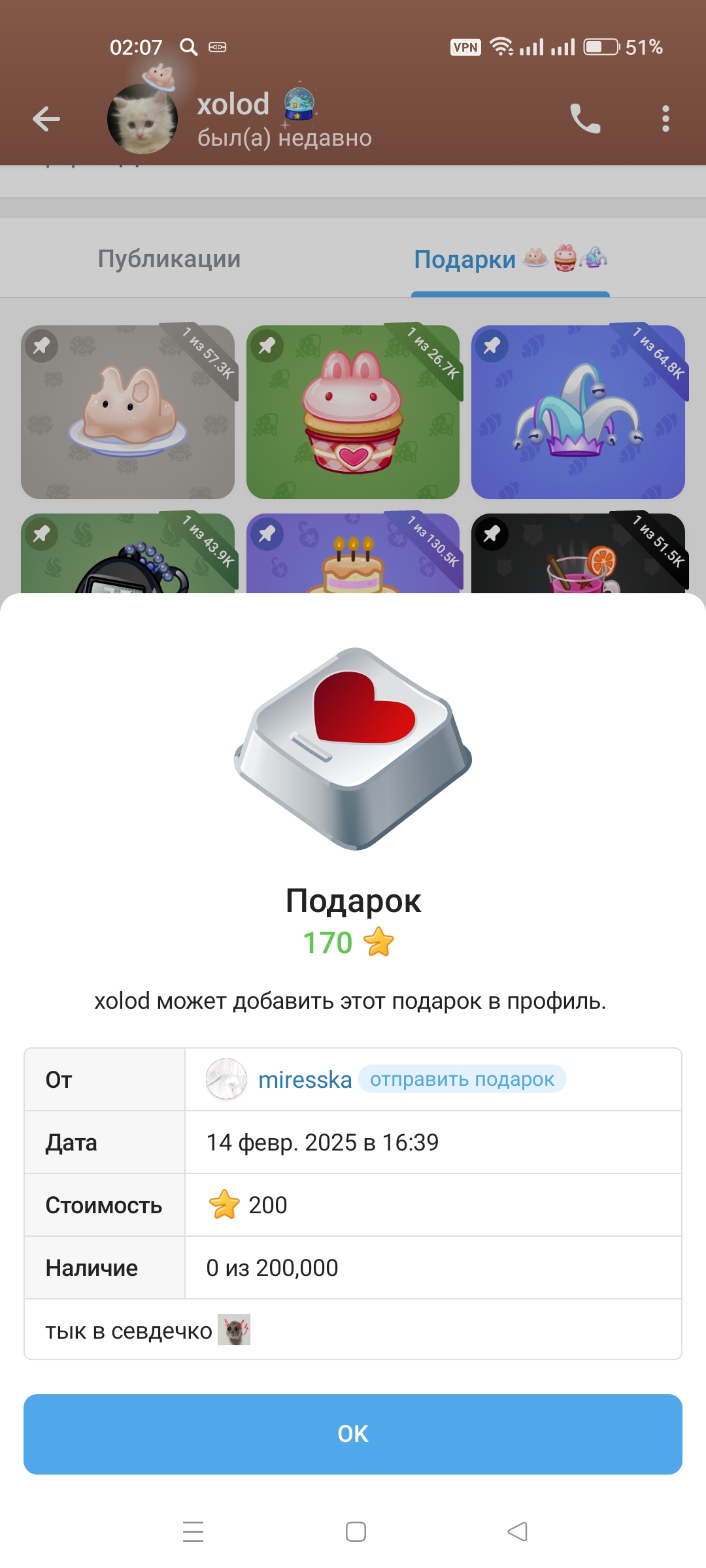The image size is (706, 1568).
Task: Open recent apps from the navigation bar
Action: click(193, 1531)
